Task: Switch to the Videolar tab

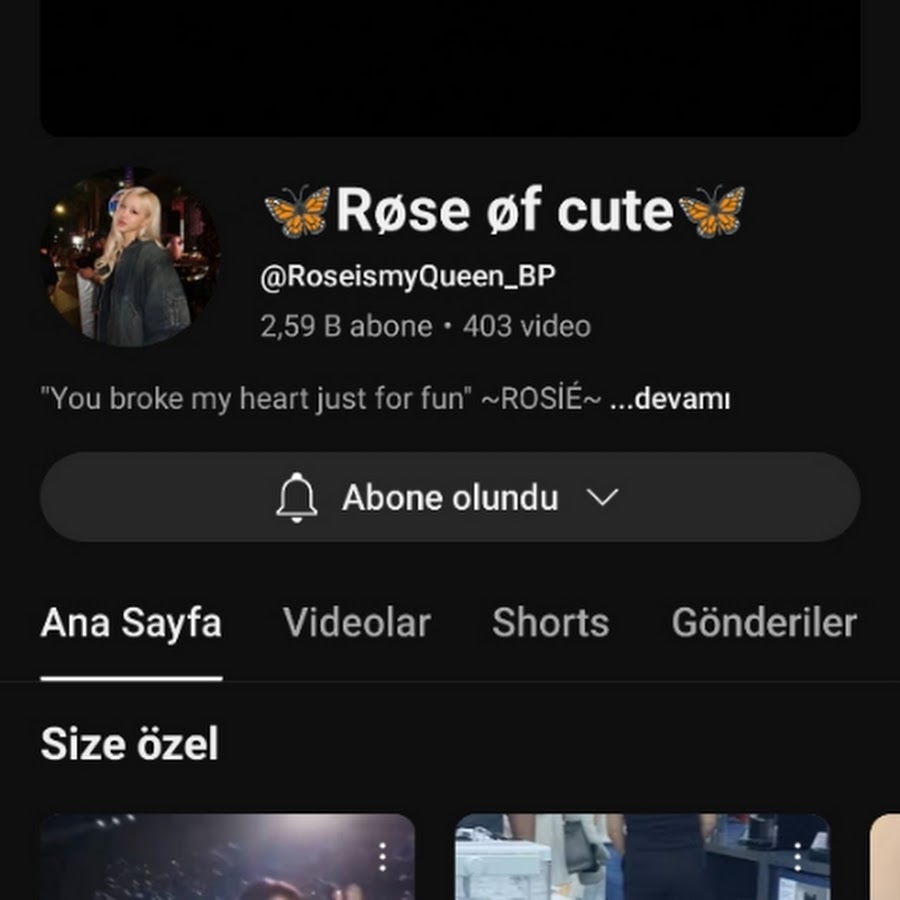Action: coord(356,623)
